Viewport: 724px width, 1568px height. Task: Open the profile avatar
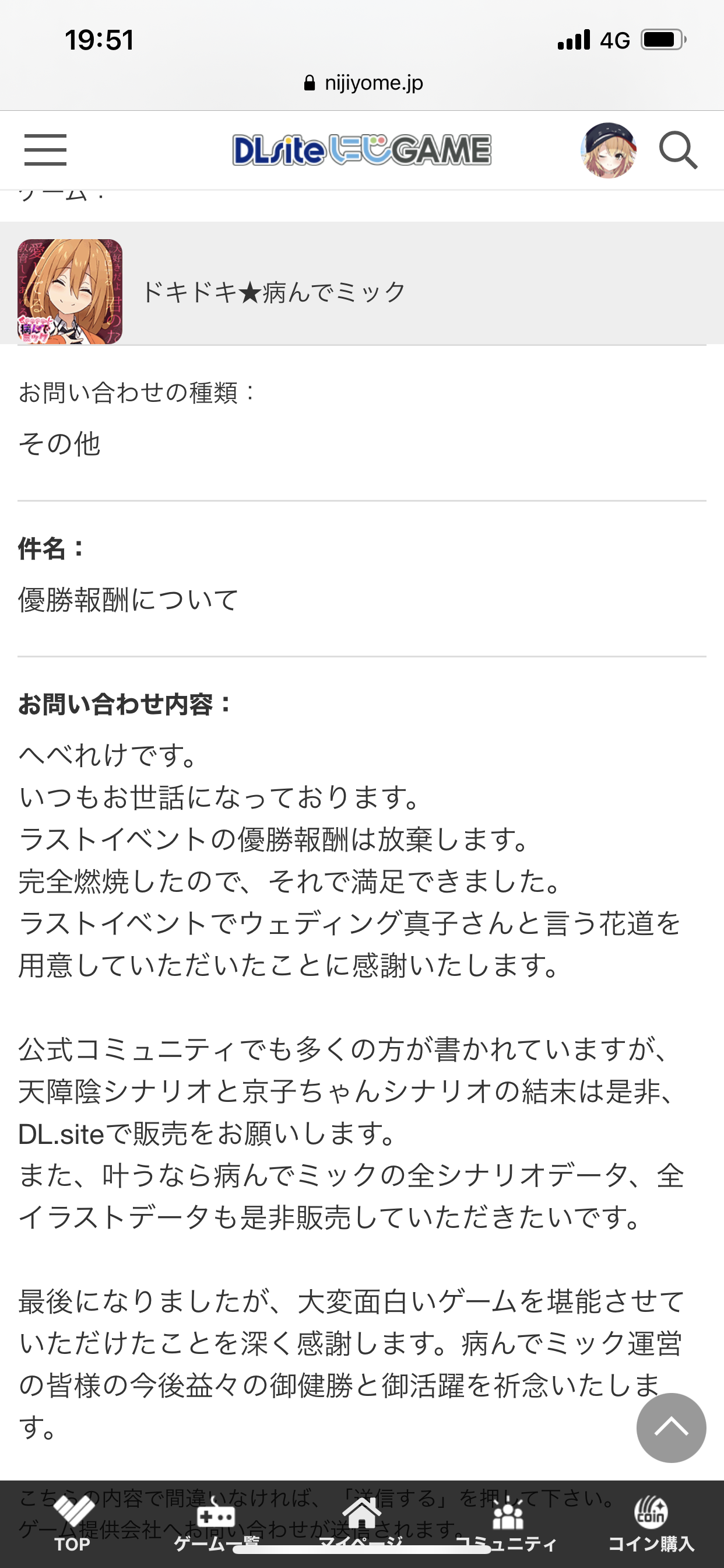click(608, 150)
